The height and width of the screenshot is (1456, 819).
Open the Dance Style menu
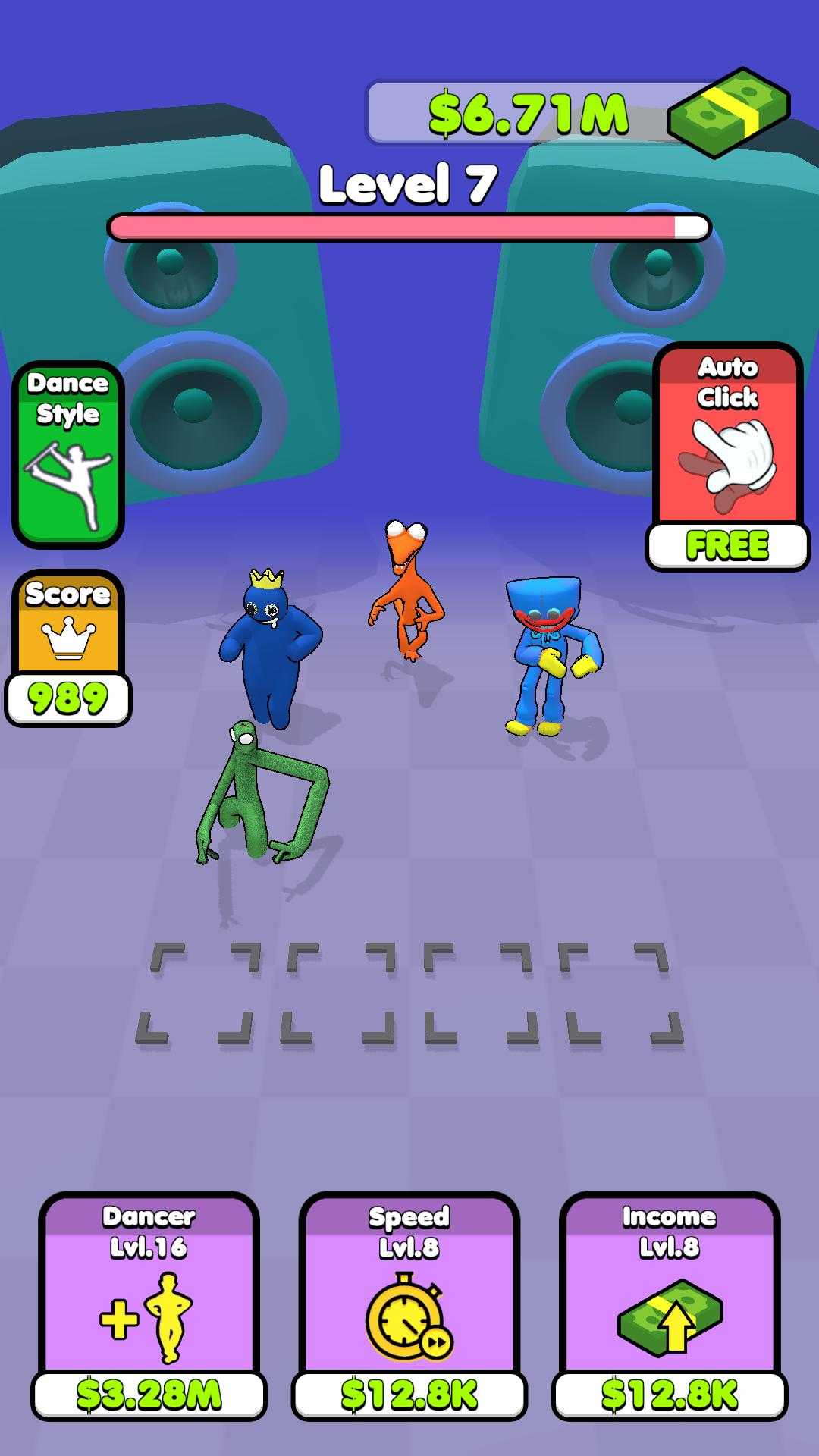pos(68,455)
